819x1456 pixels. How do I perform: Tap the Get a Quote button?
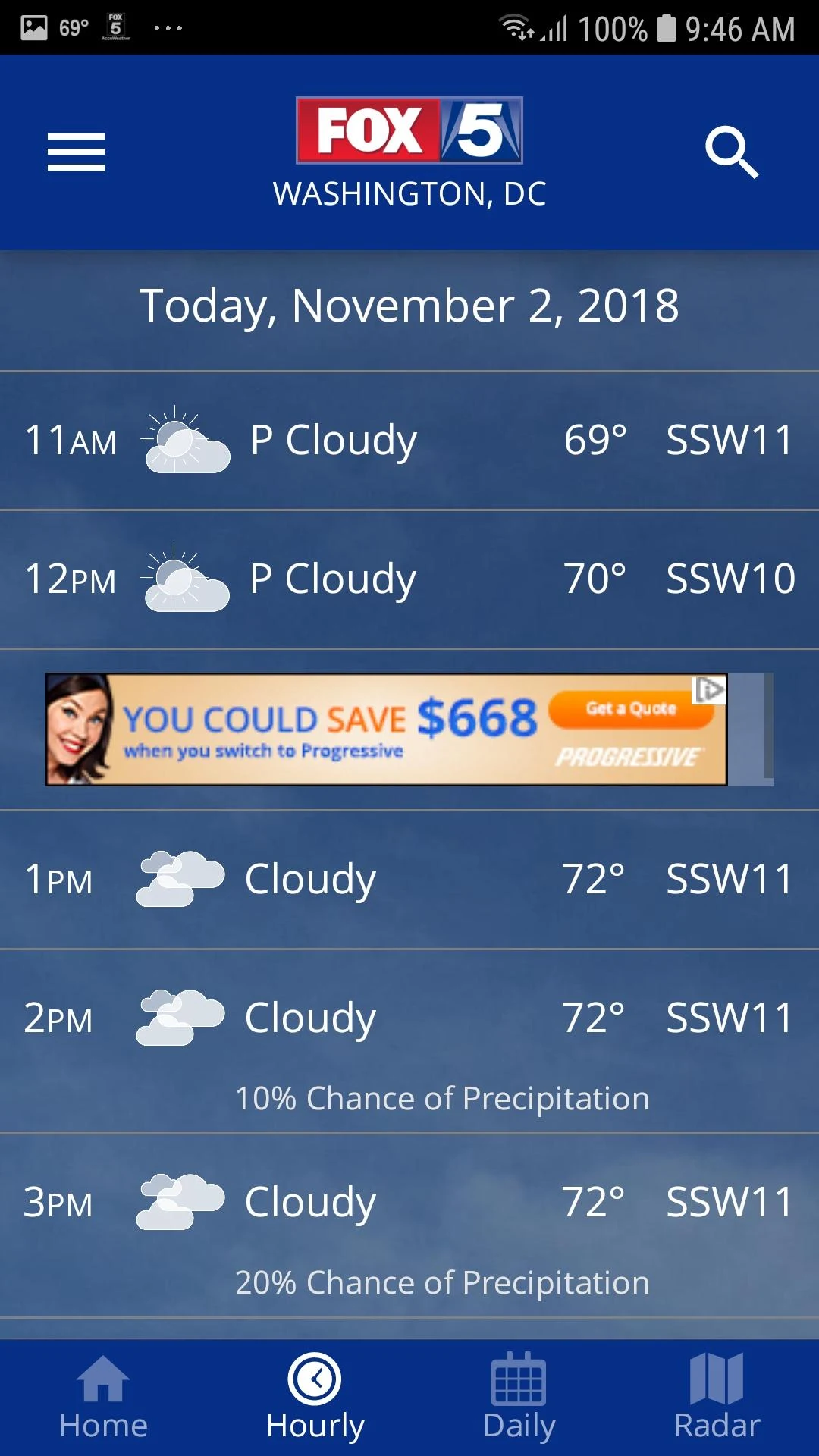pos(631,709)
